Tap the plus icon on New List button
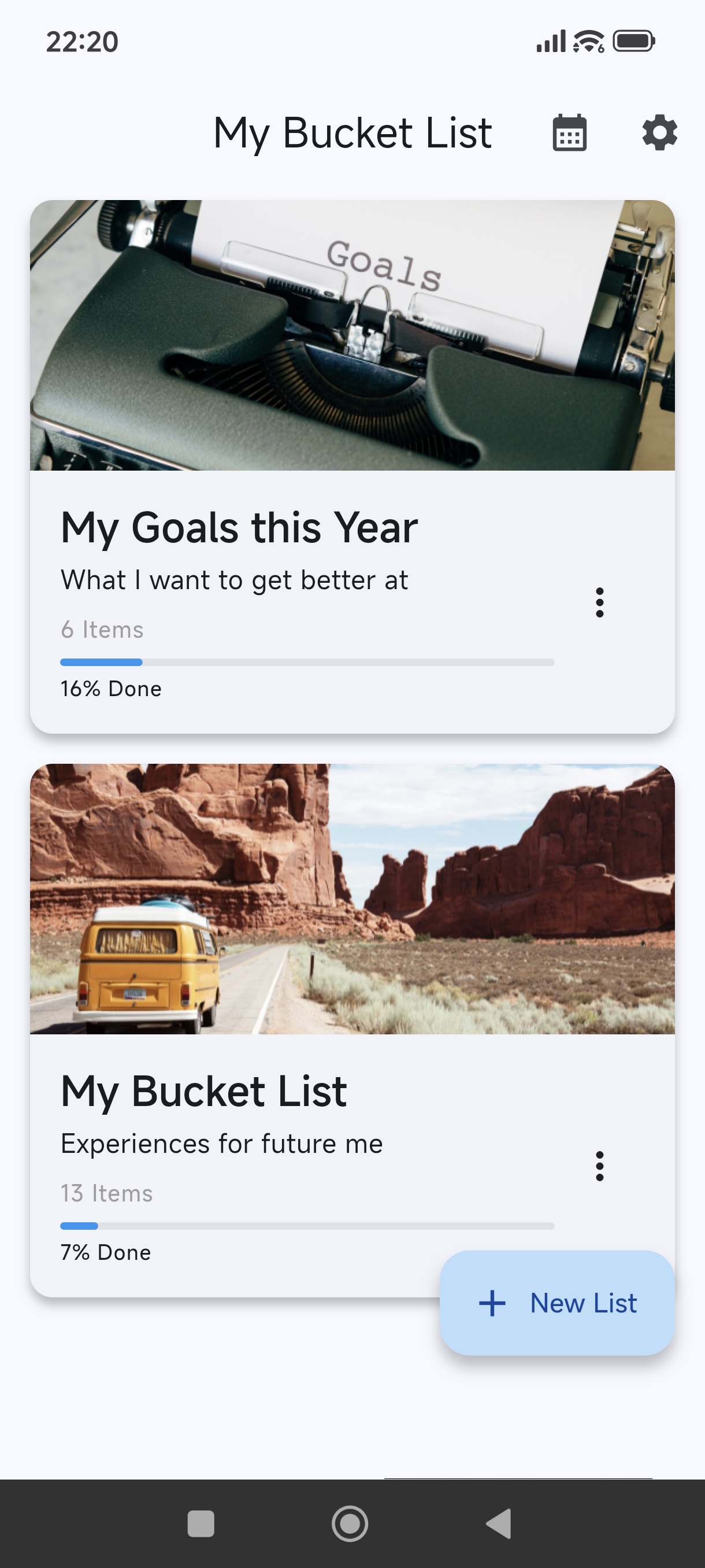 pos(492,1302)
